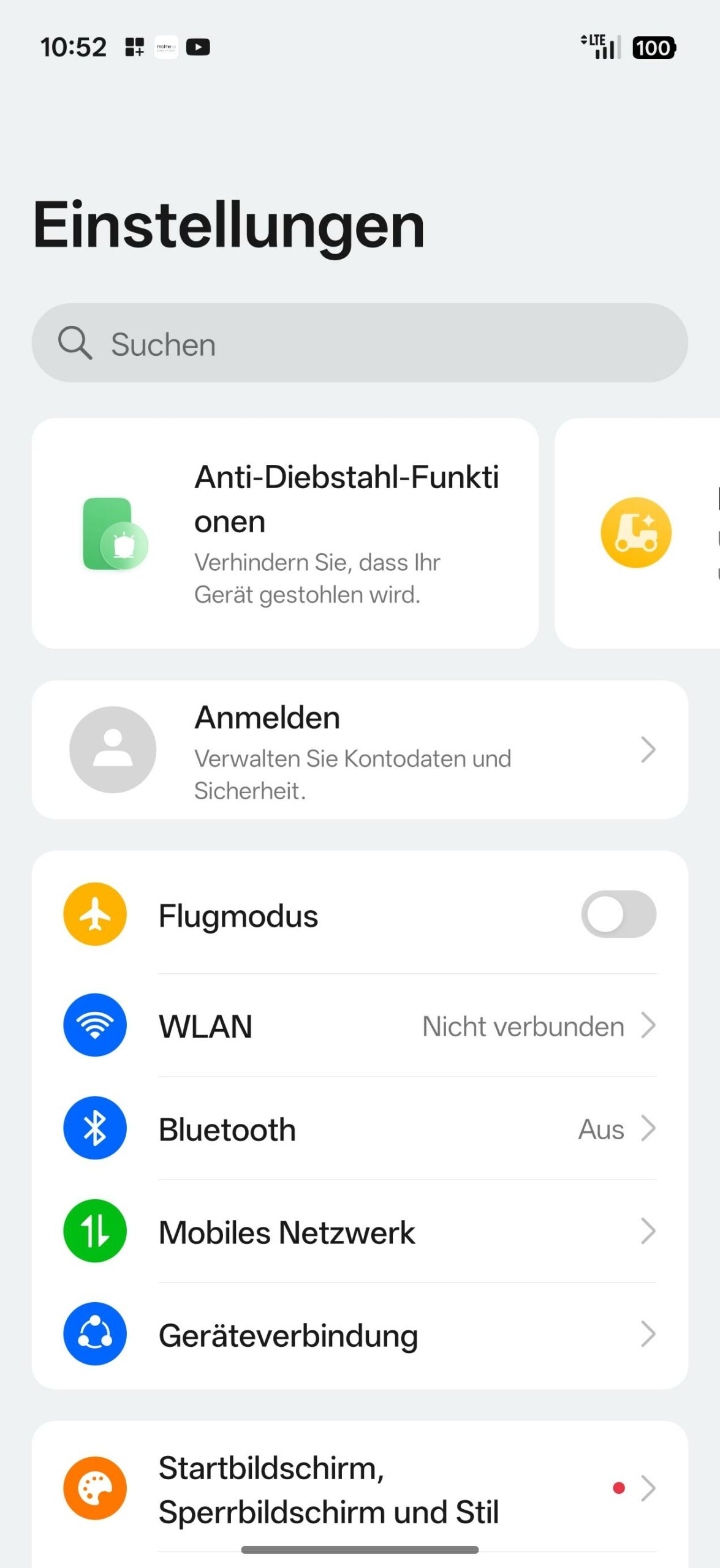Tap the Suchen search field

359,343
